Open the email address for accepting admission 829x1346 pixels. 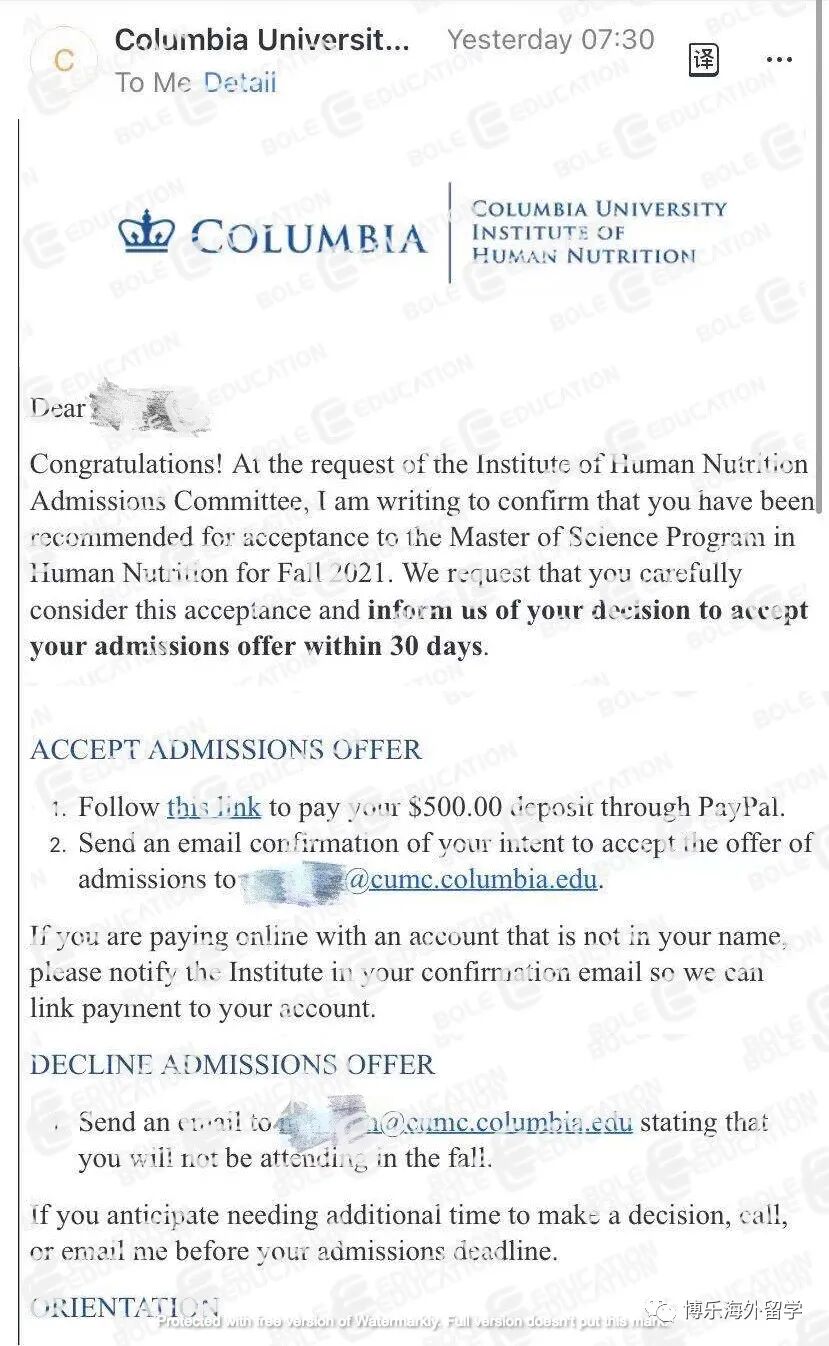coord(470,880)
